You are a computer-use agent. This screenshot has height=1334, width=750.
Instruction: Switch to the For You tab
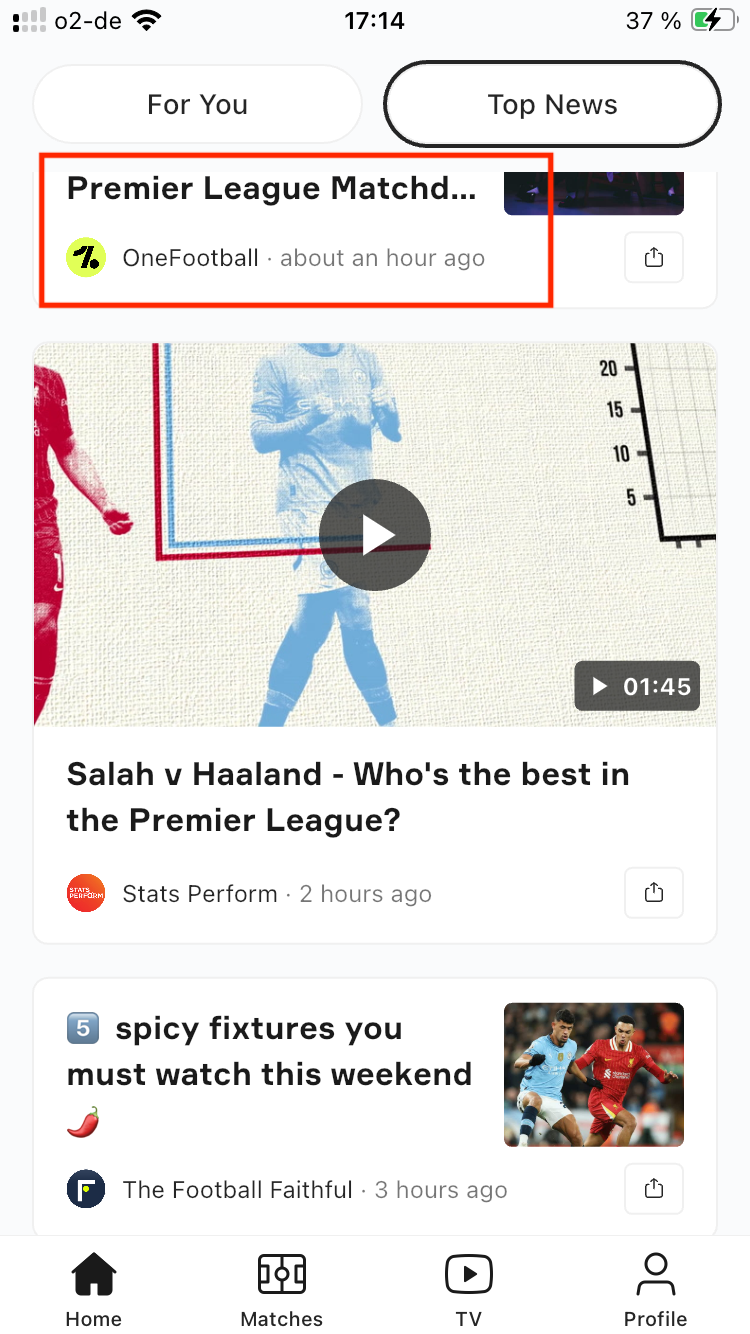click(197, 104)
